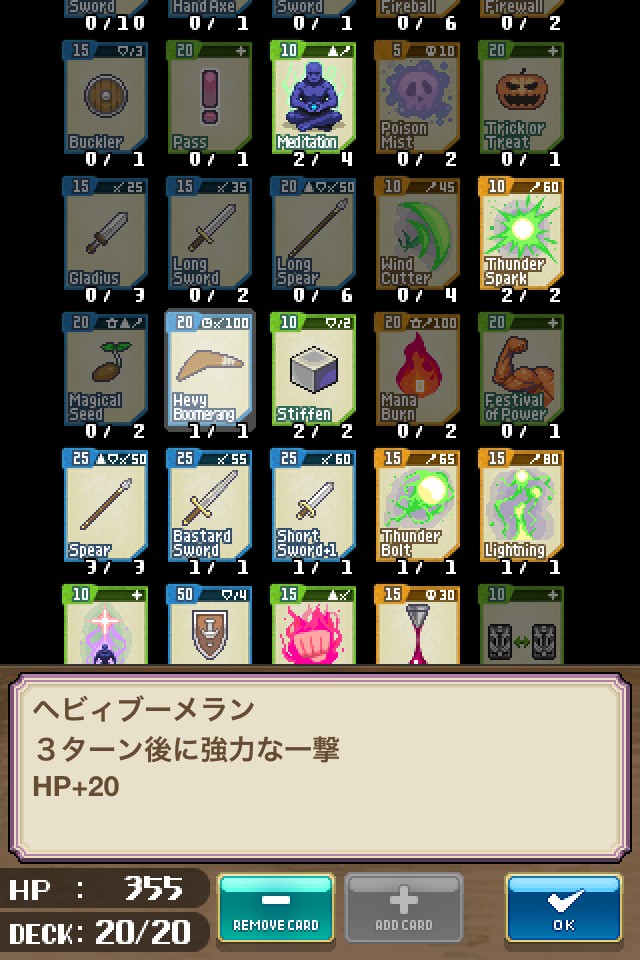Select the Long Spear card

314,234
